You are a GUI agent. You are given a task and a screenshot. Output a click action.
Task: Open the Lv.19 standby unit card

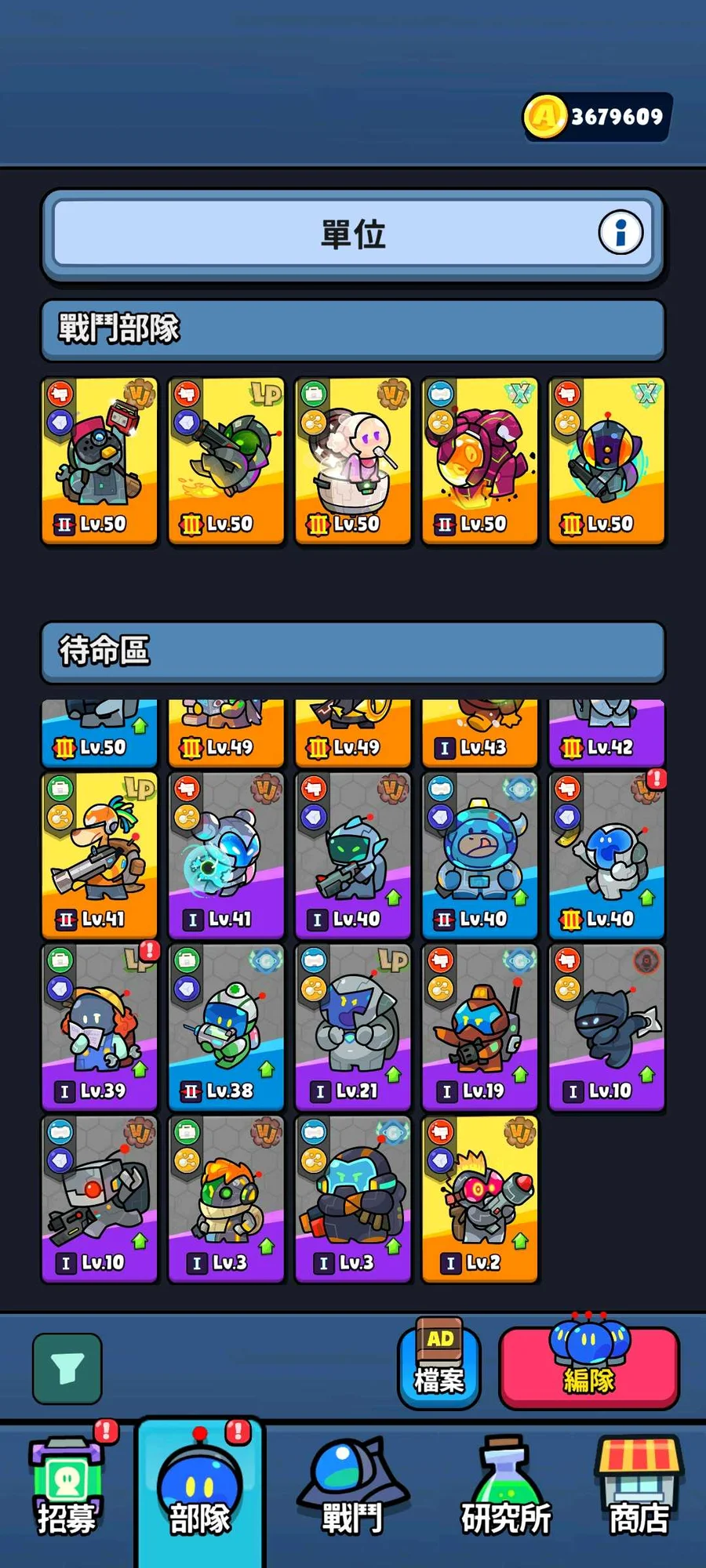[480, 1028]
